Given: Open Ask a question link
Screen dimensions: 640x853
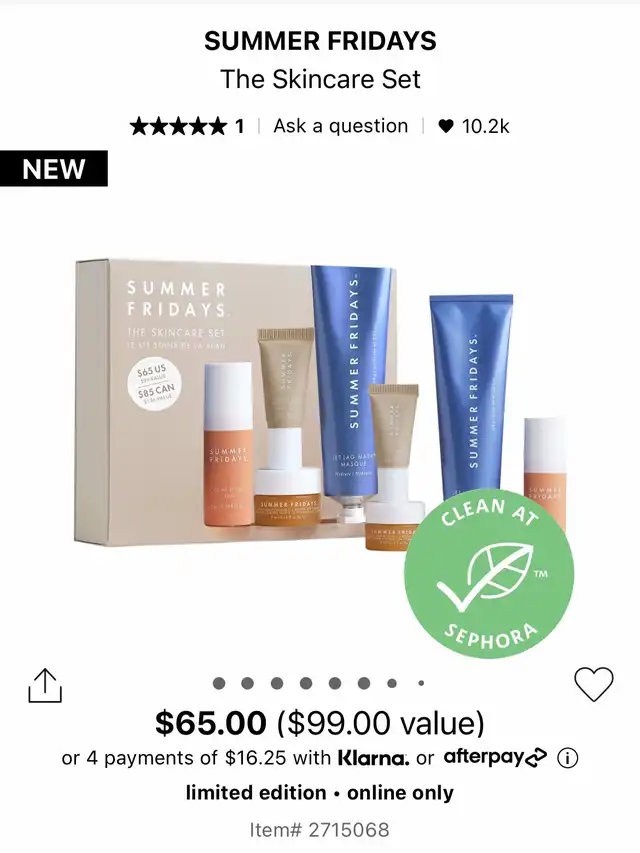Looking at the screenshot, I should click(x=340, y=126).
